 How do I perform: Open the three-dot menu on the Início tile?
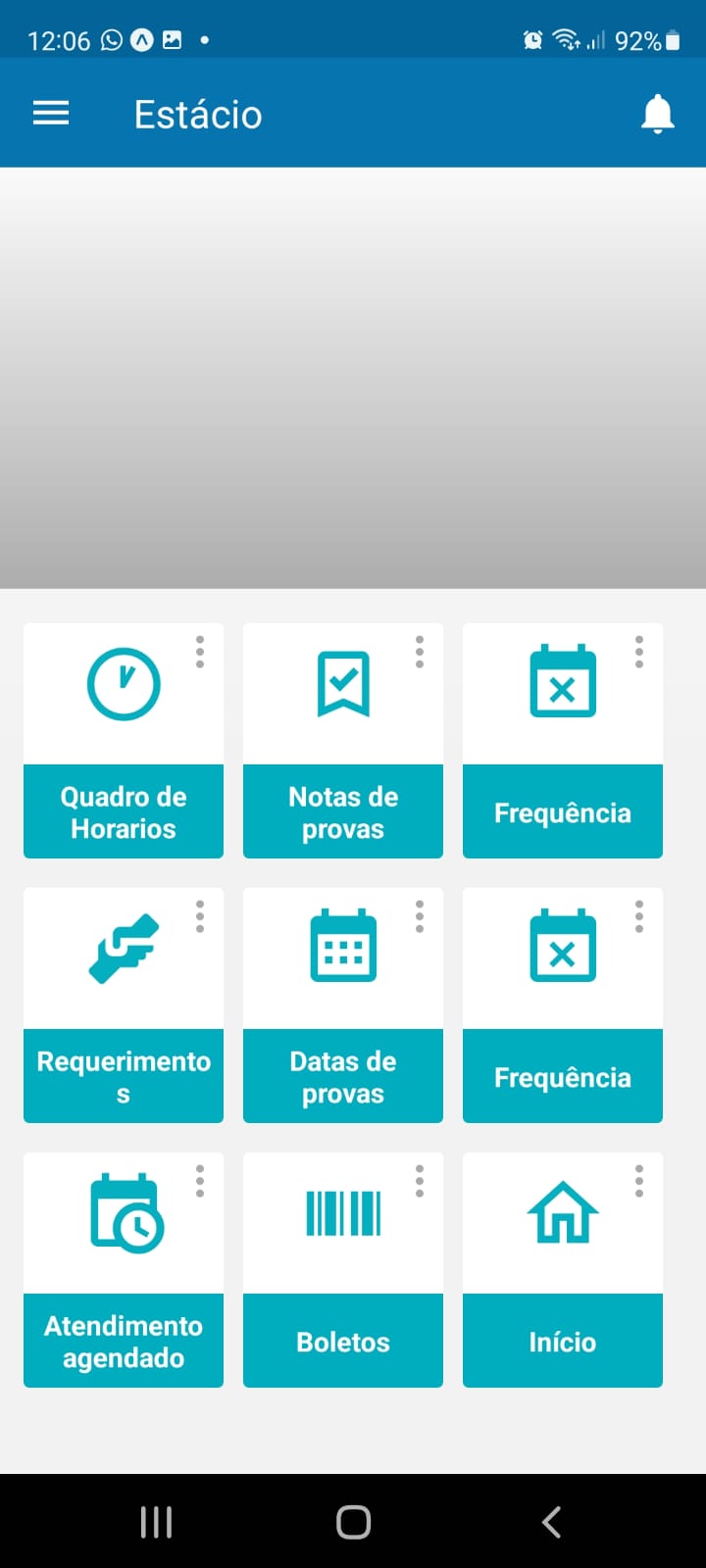pos(638,1181)
